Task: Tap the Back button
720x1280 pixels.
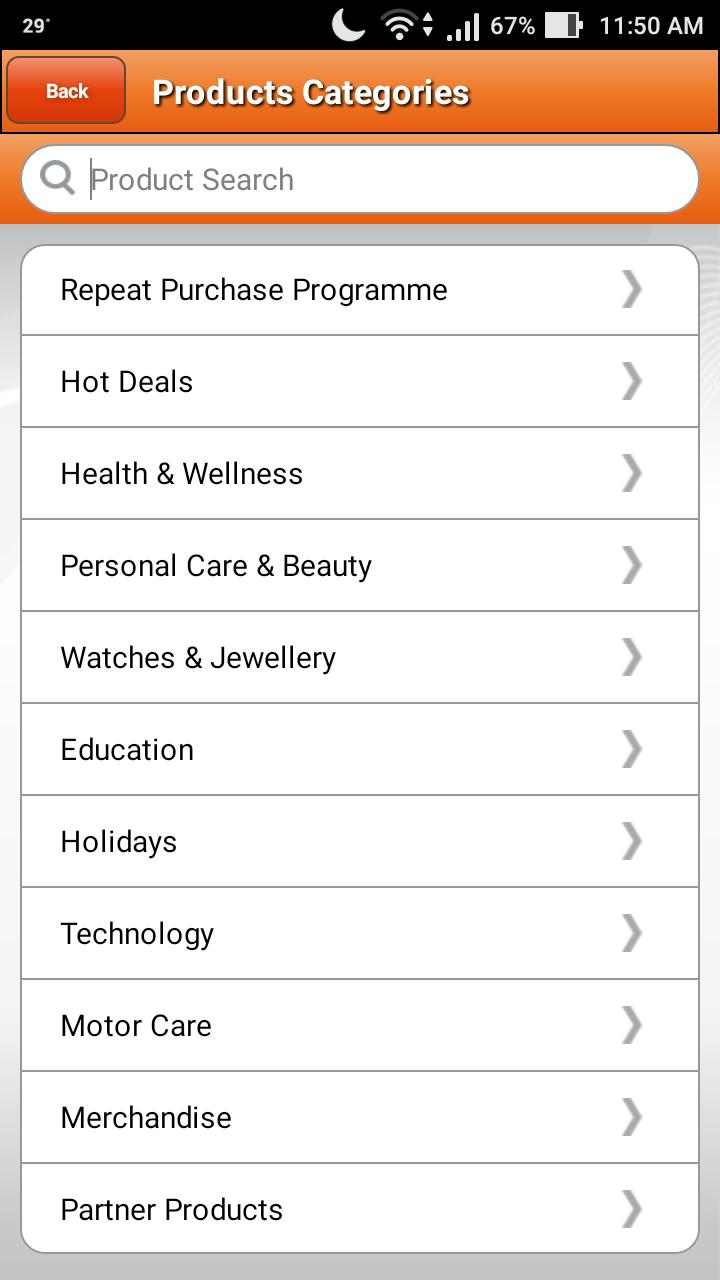Action: pos(65,90)
